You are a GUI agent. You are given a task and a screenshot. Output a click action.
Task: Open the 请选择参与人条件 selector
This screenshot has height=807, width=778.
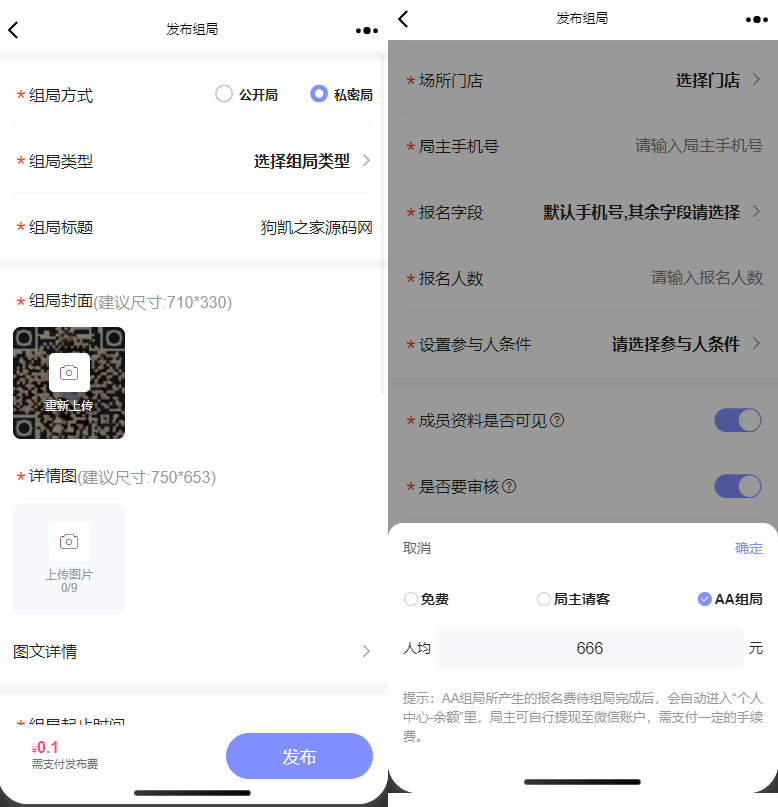point(680,342)
